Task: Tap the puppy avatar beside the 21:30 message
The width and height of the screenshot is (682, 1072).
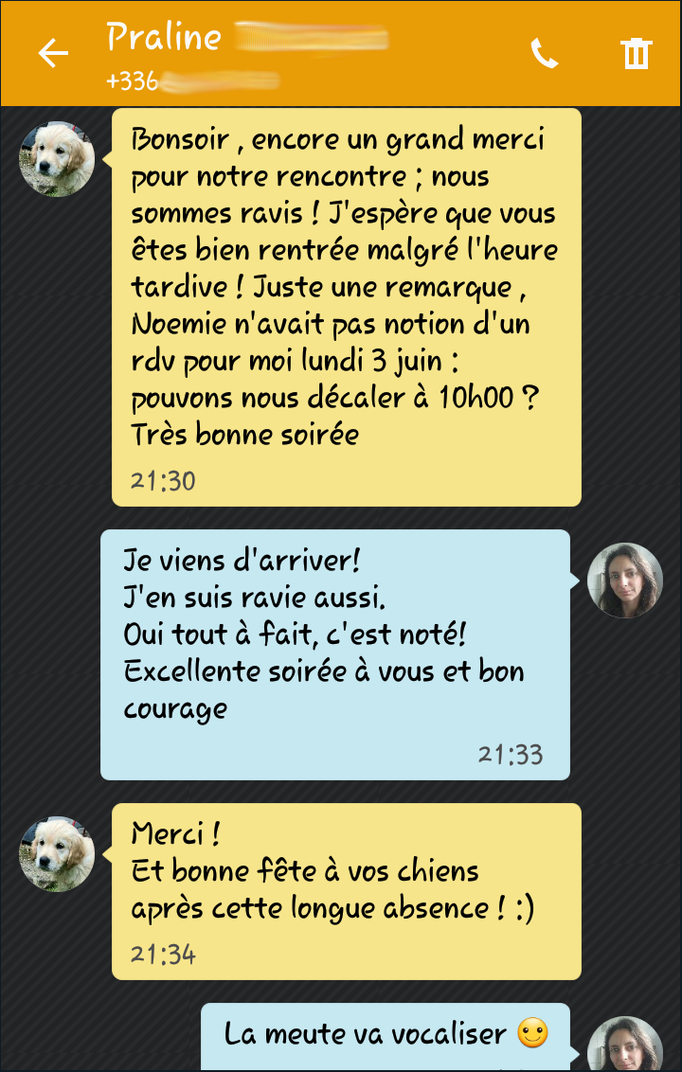Action: click(x=57, y=159)
